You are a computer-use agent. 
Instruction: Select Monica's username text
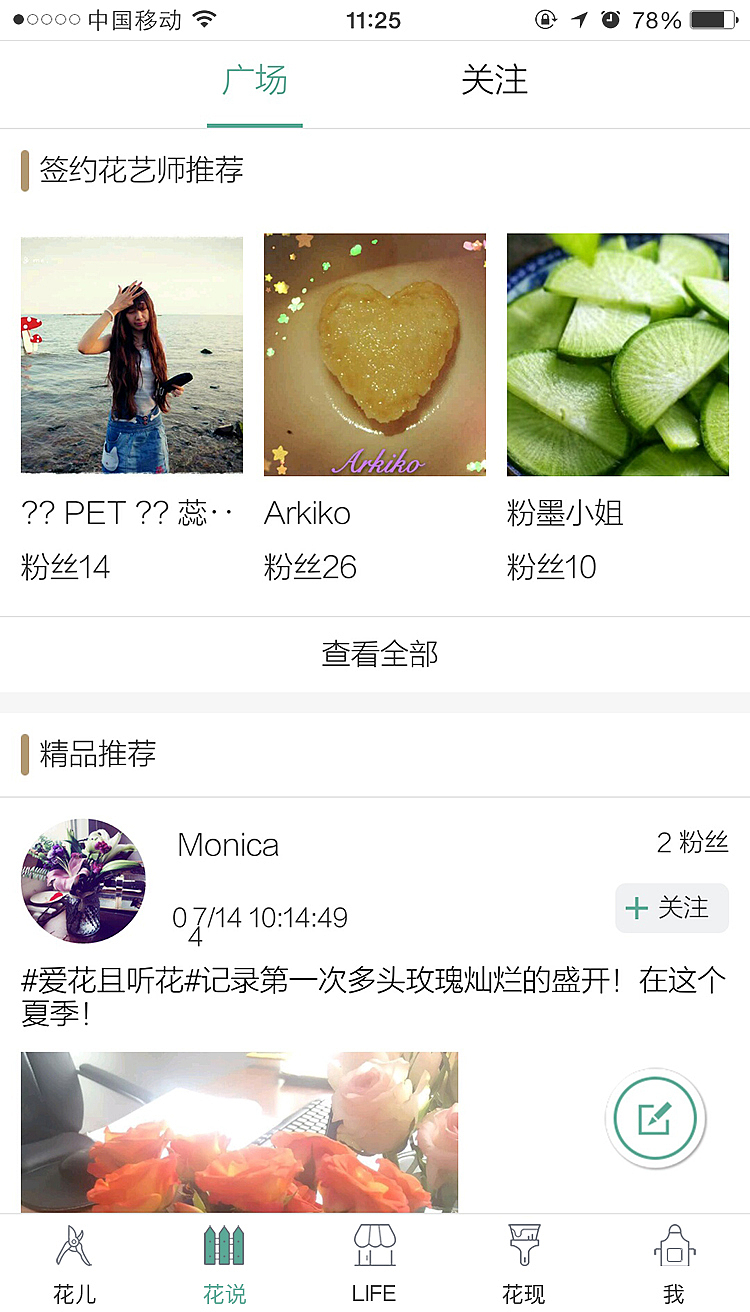pos(227,844)
